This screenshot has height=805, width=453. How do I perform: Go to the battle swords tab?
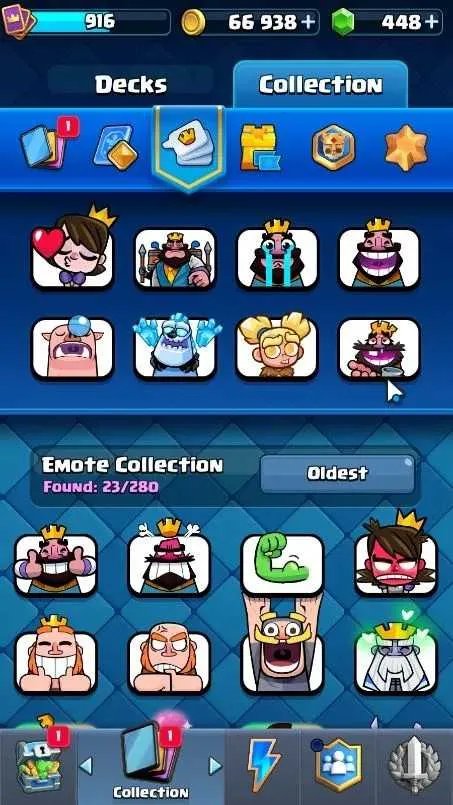(x=414, y=765)
